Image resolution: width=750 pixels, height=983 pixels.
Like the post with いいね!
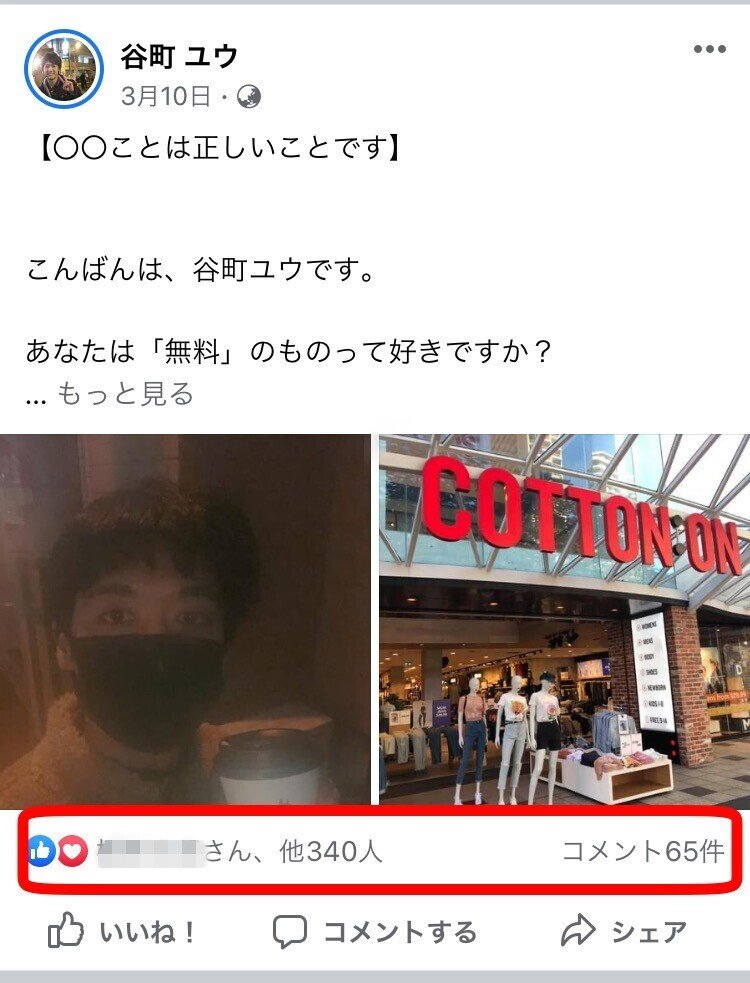(x=122, y=933)
